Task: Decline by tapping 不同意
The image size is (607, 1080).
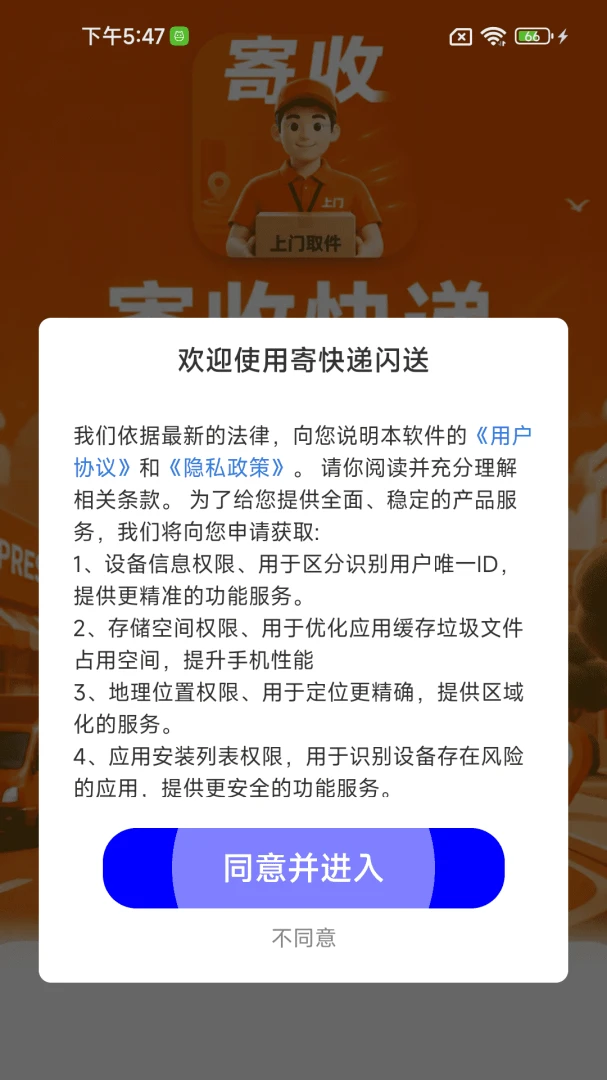Action: (x=303, y=938)
